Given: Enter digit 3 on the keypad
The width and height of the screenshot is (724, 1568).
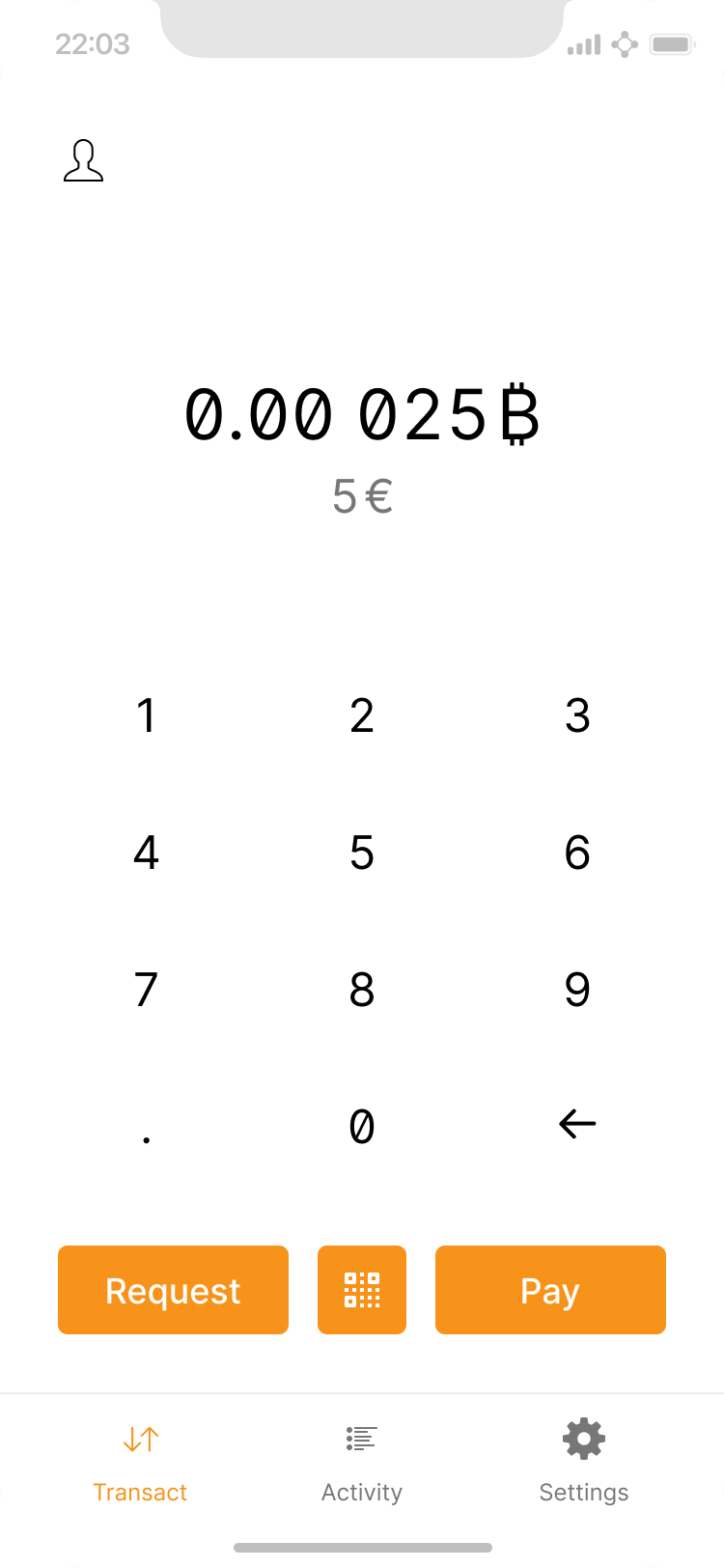Looking at the screenshot, I should tap(577, 715).
